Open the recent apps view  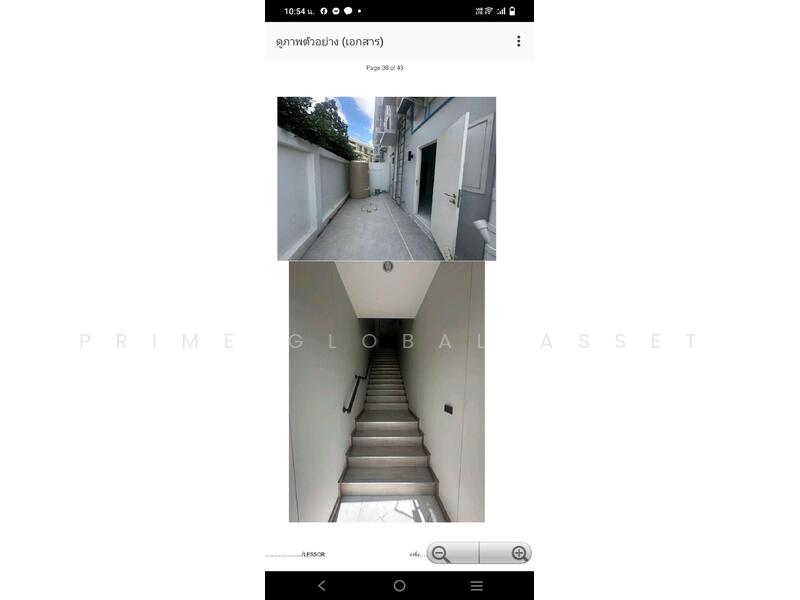tap(477, 586)
